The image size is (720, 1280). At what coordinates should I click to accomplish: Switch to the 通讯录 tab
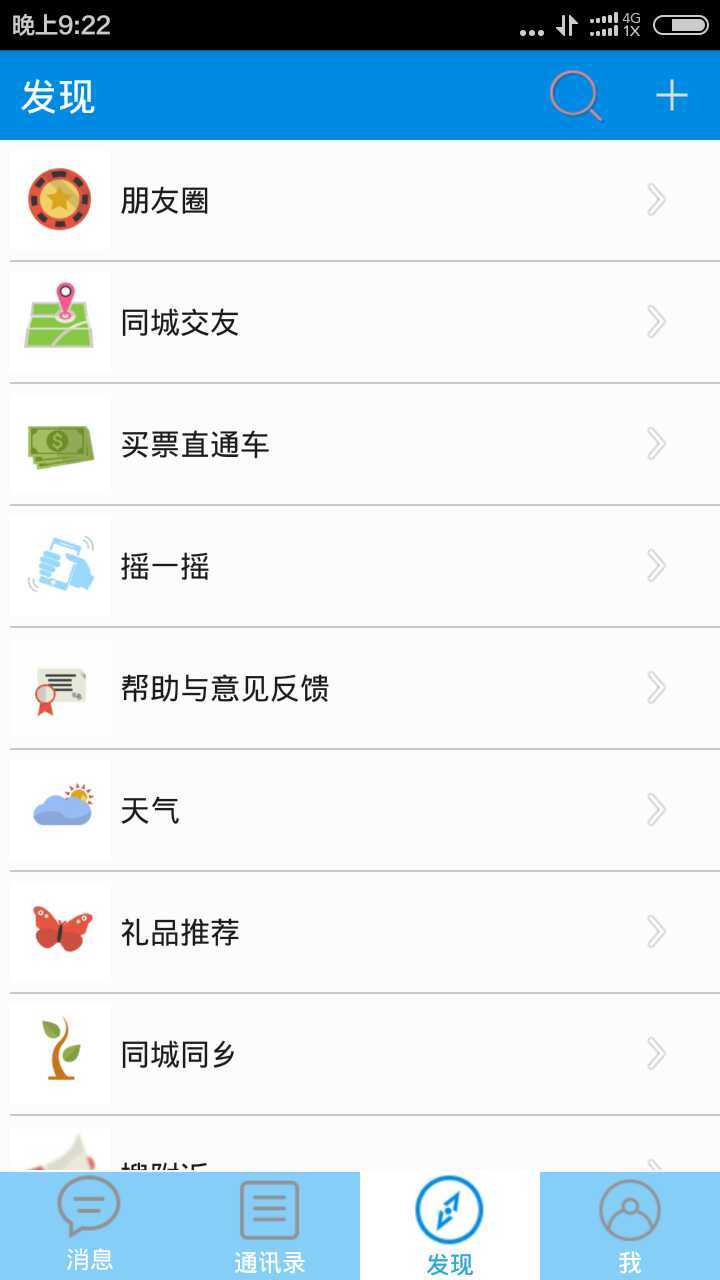click(x=269, y=1225)
